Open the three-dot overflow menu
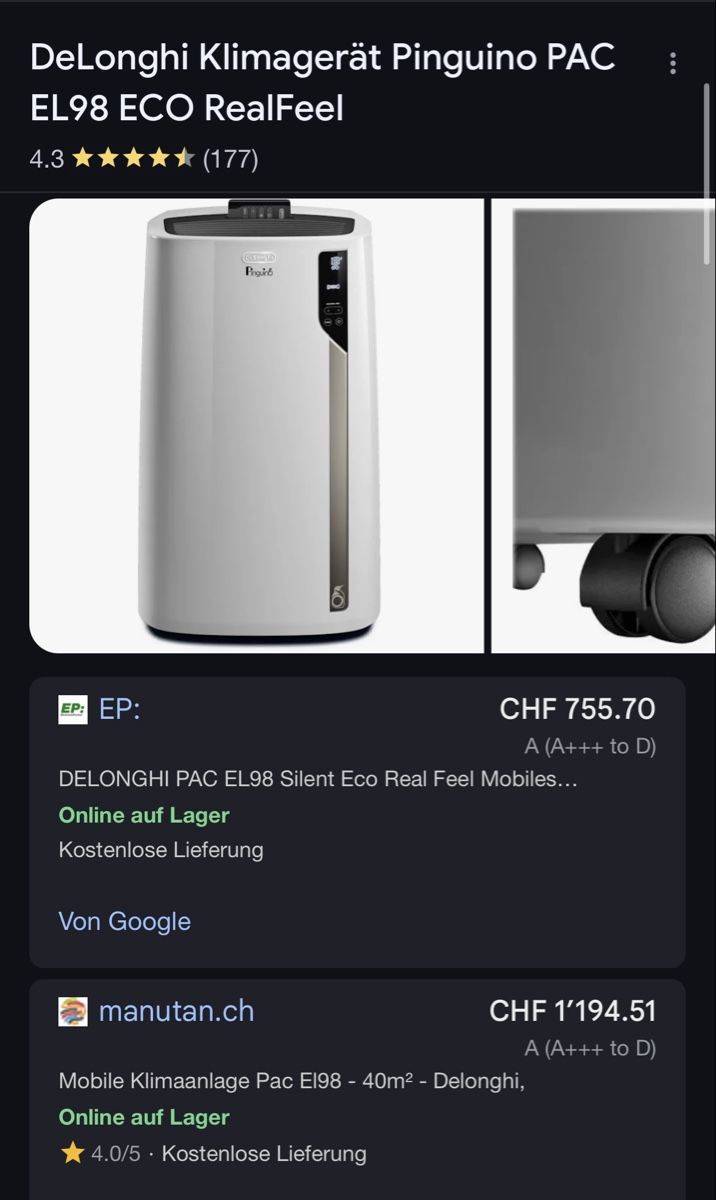716x1200 pixels. [x=673, y=63]
